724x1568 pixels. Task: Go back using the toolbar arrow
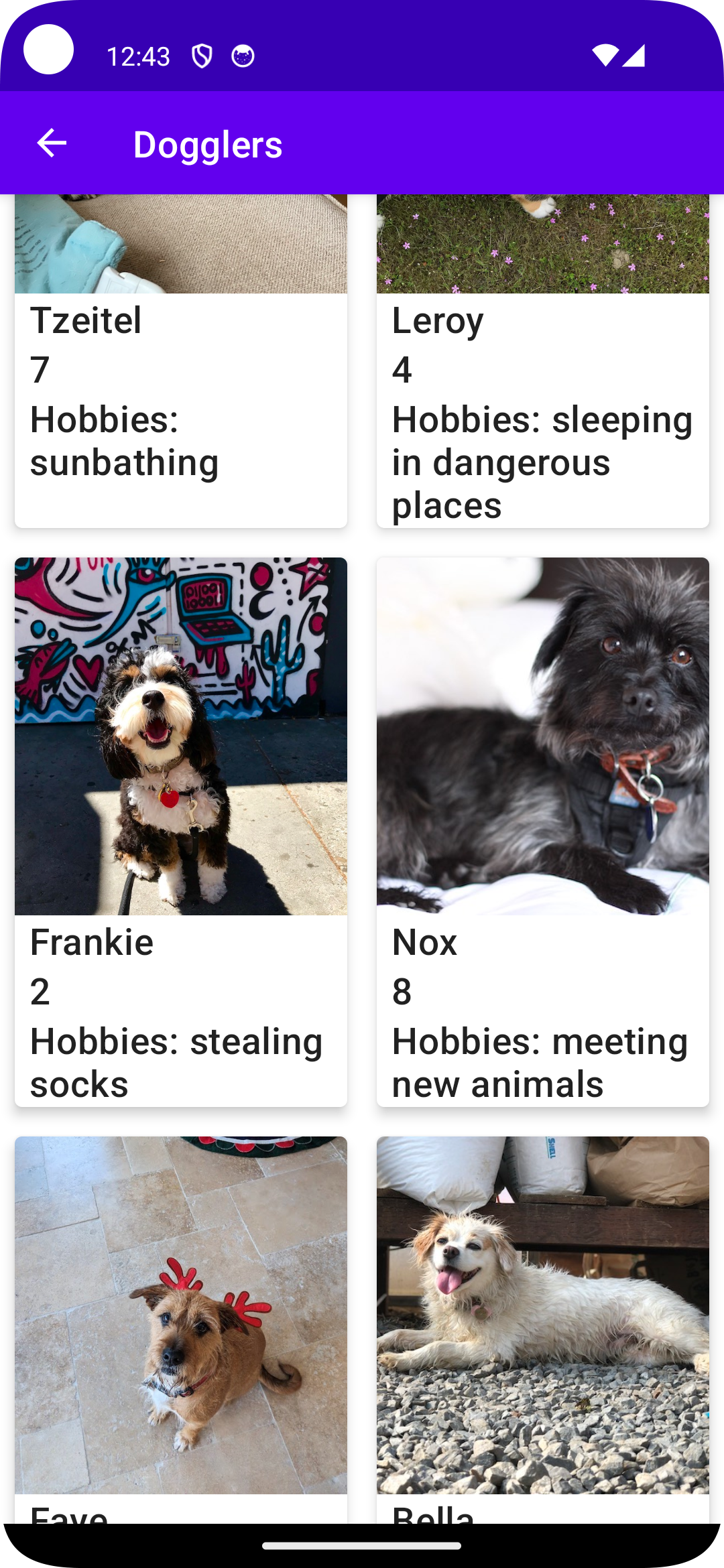[52, 143]
